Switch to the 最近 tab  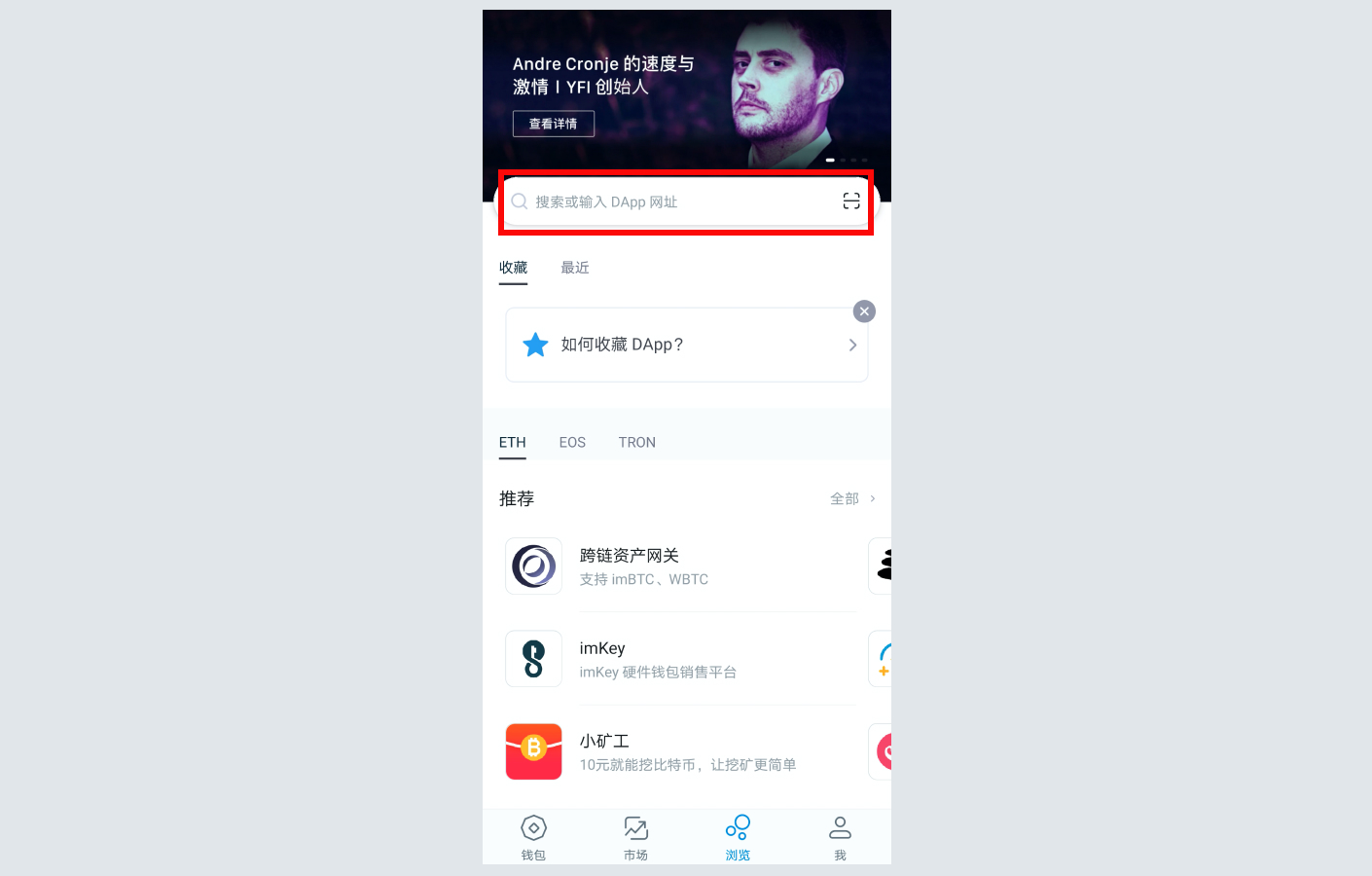[x=574, y=268]
